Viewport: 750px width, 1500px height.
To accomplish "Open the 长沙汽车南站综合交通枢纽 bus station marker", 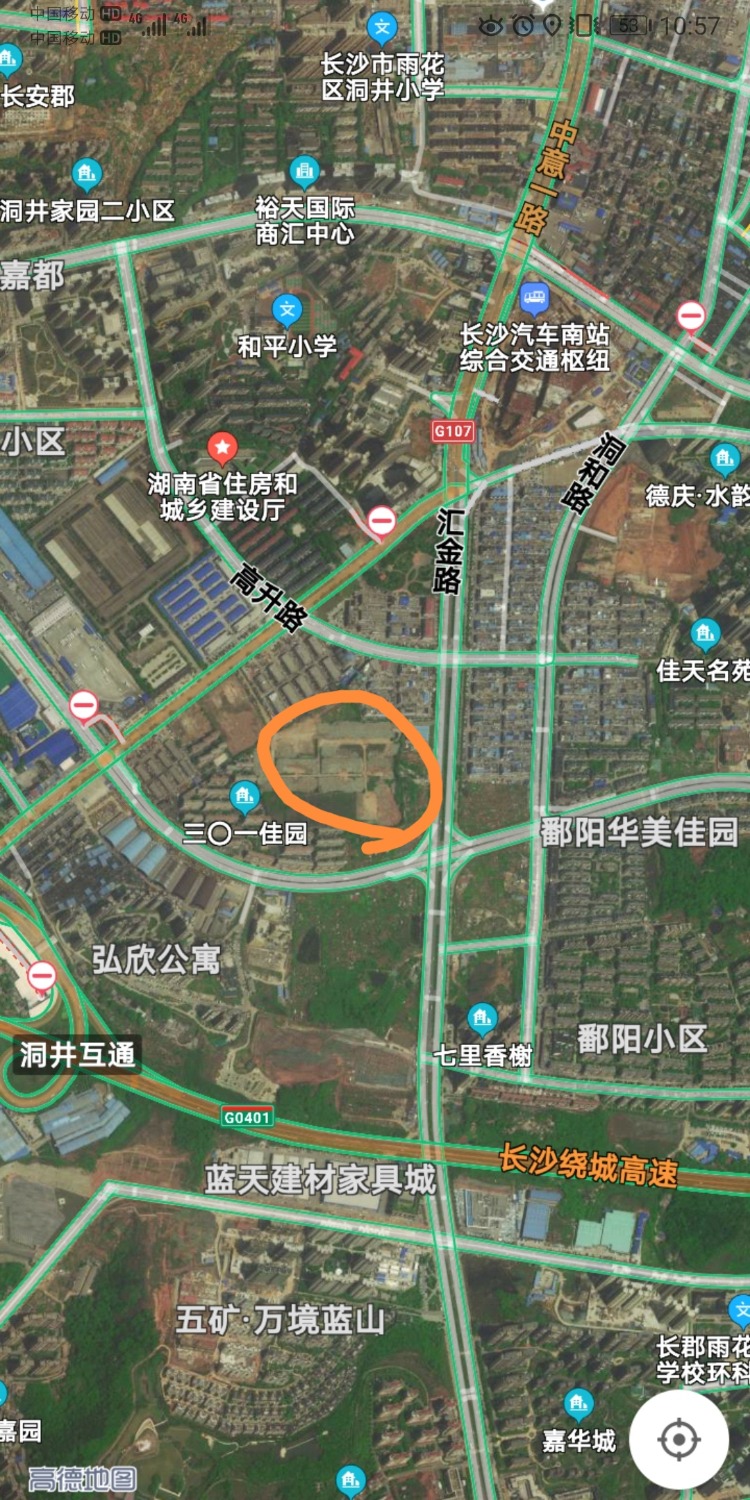I will 535,297.
